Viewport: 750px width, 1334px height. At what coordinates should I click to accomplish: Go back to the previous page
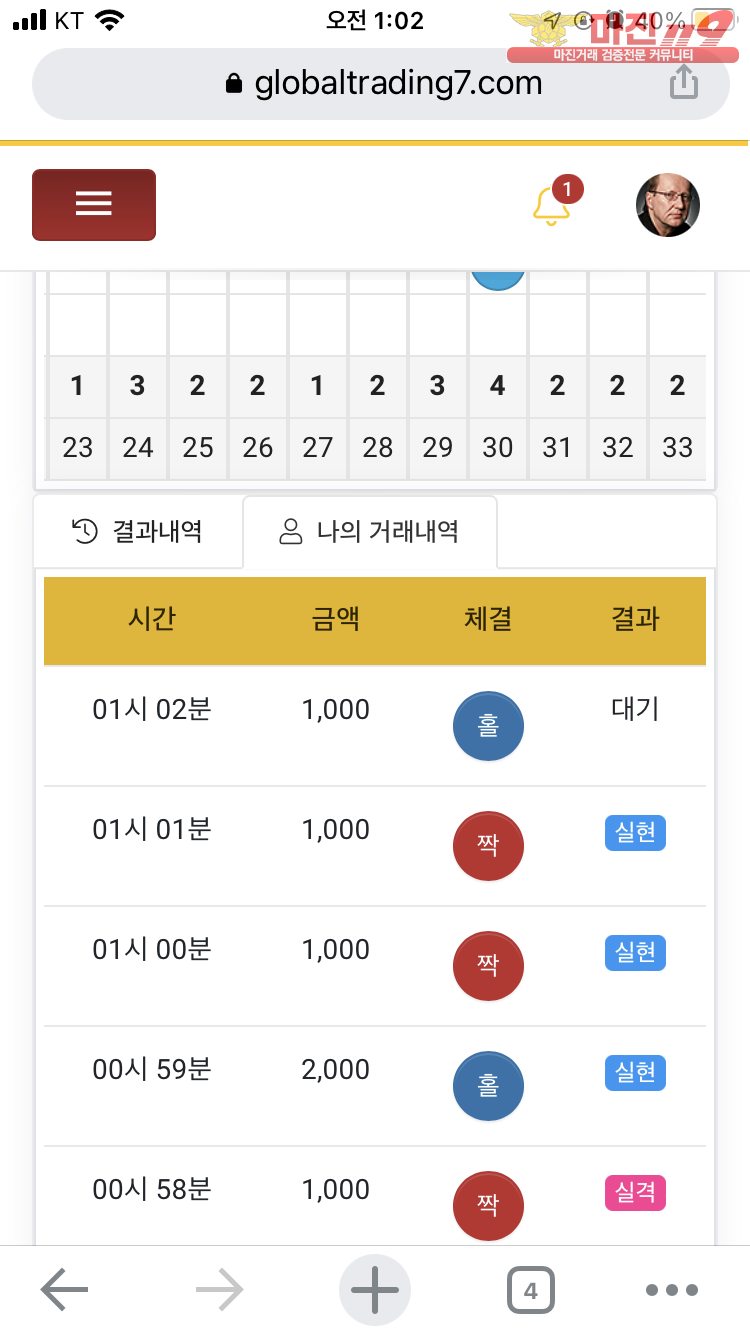[x=65, y=1290]
